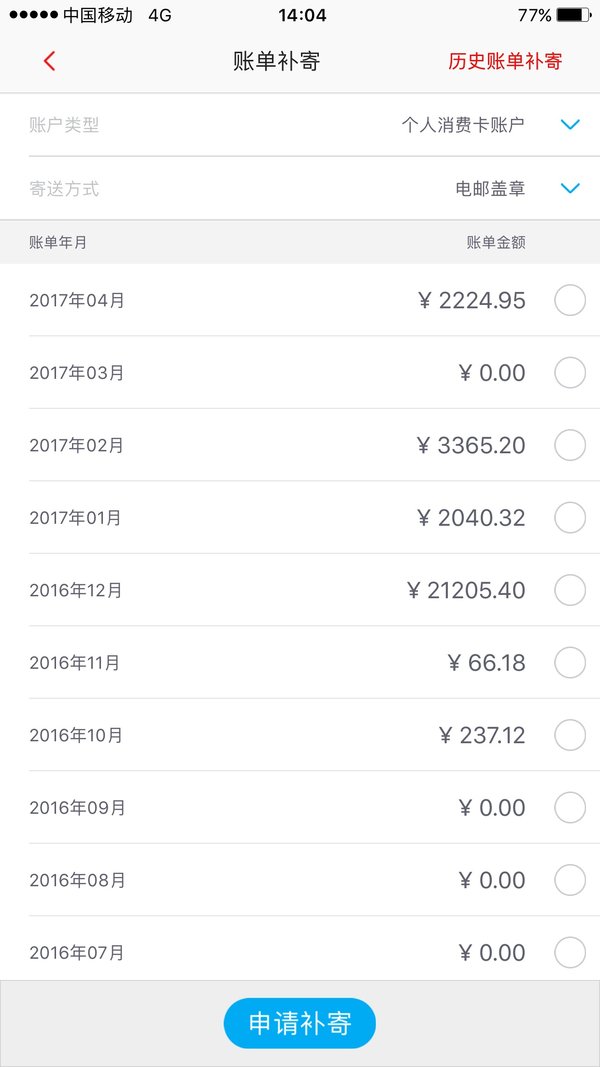Select the 2016年11月 bill
Screen dimensions: 600x1067
(x=570, y=663)
